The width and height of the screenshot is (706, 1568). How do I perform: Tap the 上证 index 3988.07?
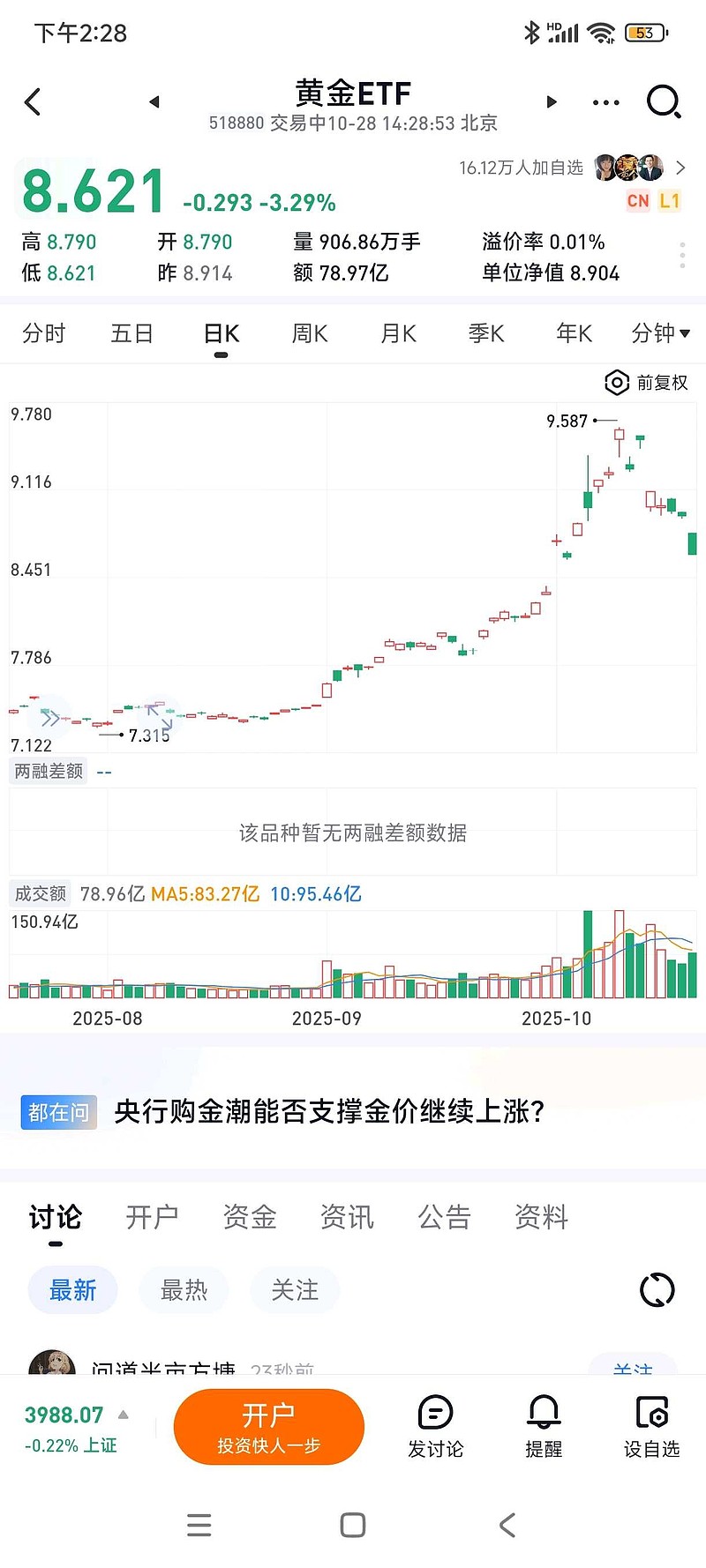[64, 1415]
